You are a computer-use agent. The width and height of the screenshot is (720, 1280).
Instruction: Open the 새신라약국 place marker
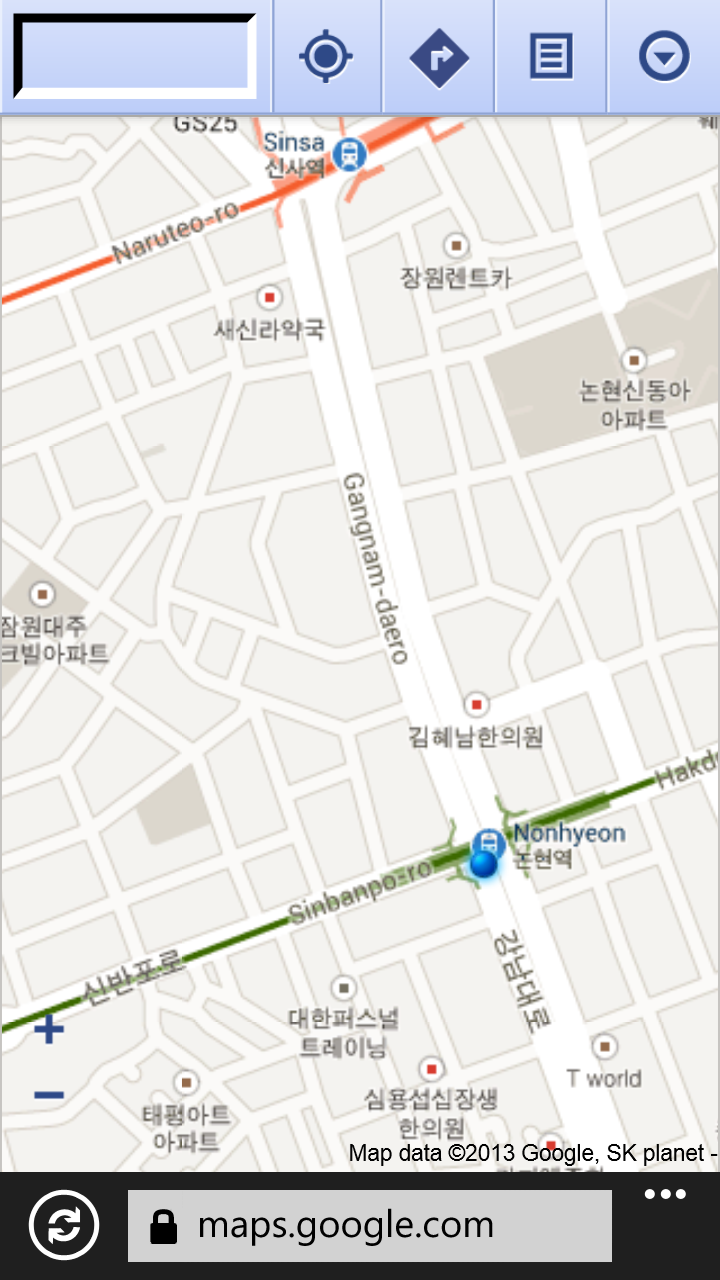coord(268,297)
